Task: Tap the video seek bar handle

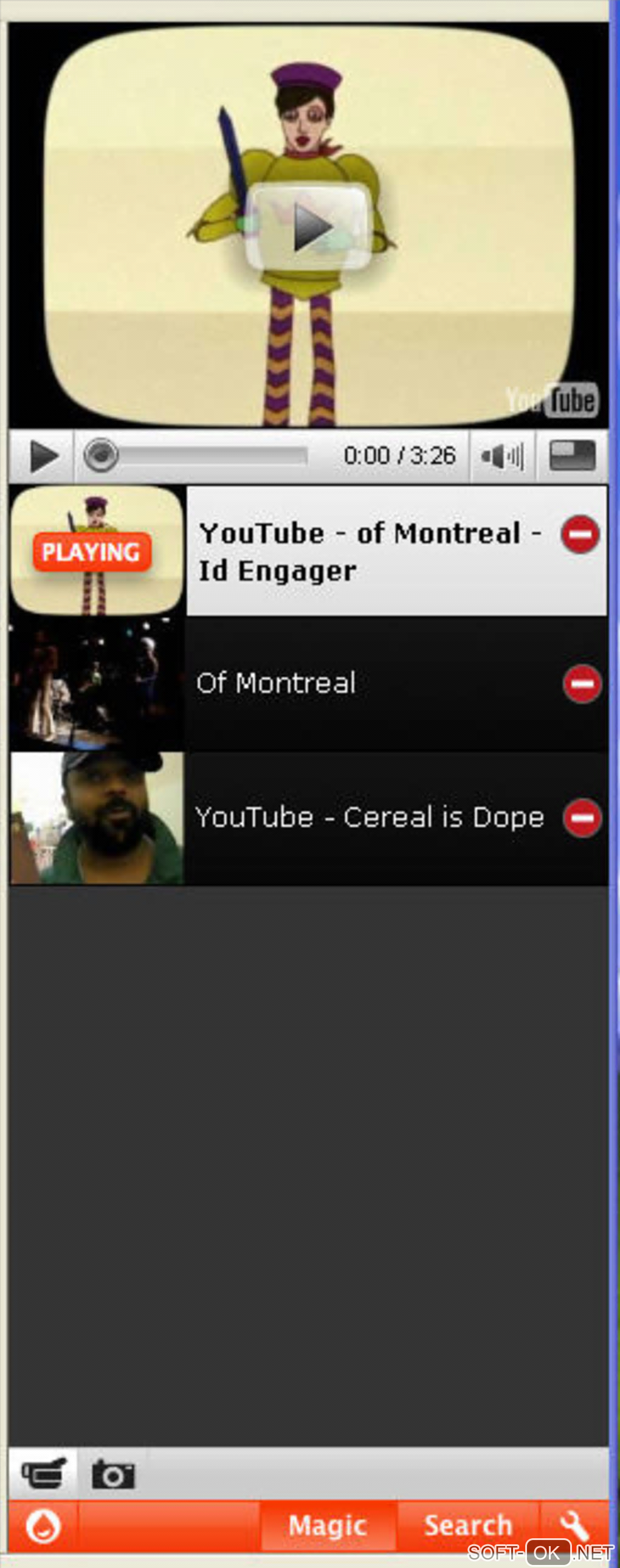Action: click(100, 455)
